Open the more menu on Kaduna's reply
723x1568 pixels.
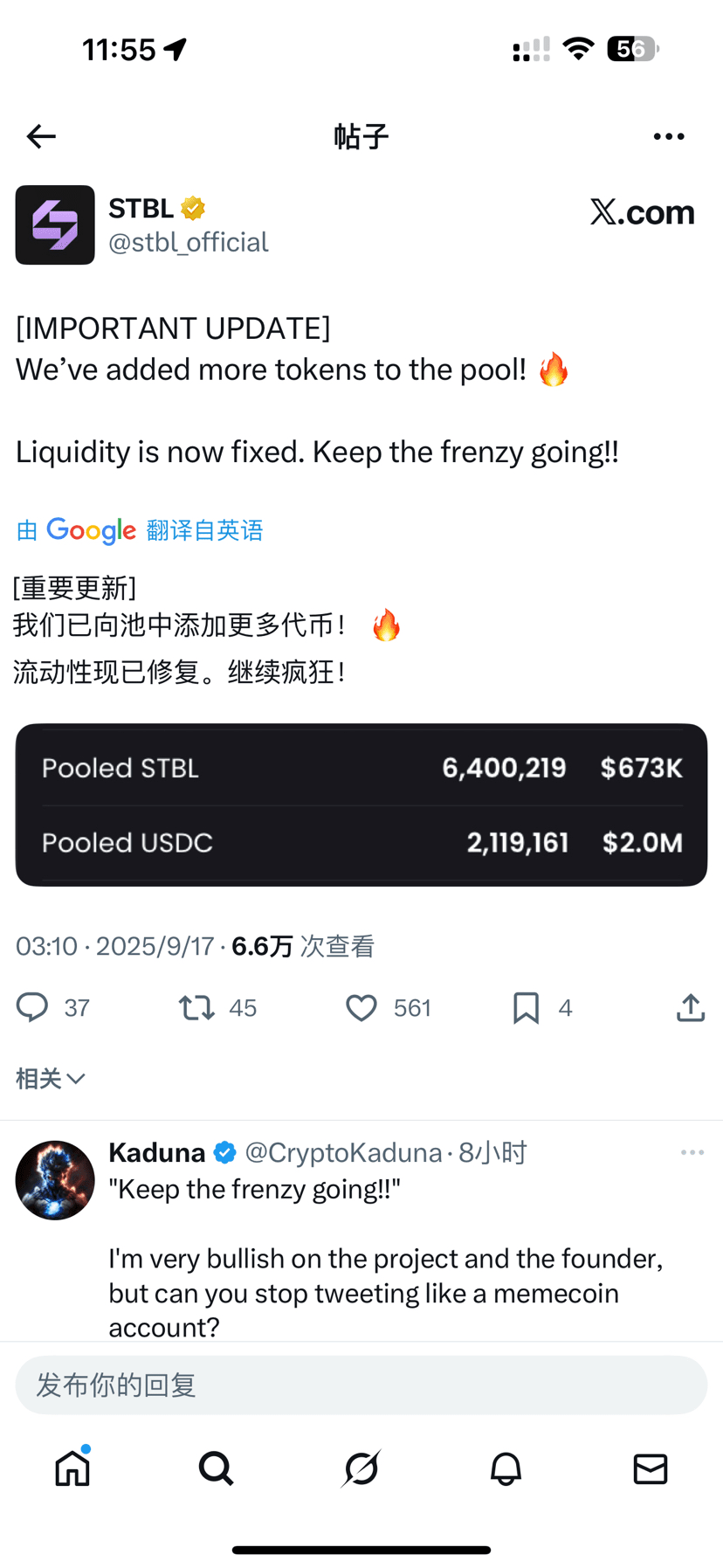[x=692, y=1152]
